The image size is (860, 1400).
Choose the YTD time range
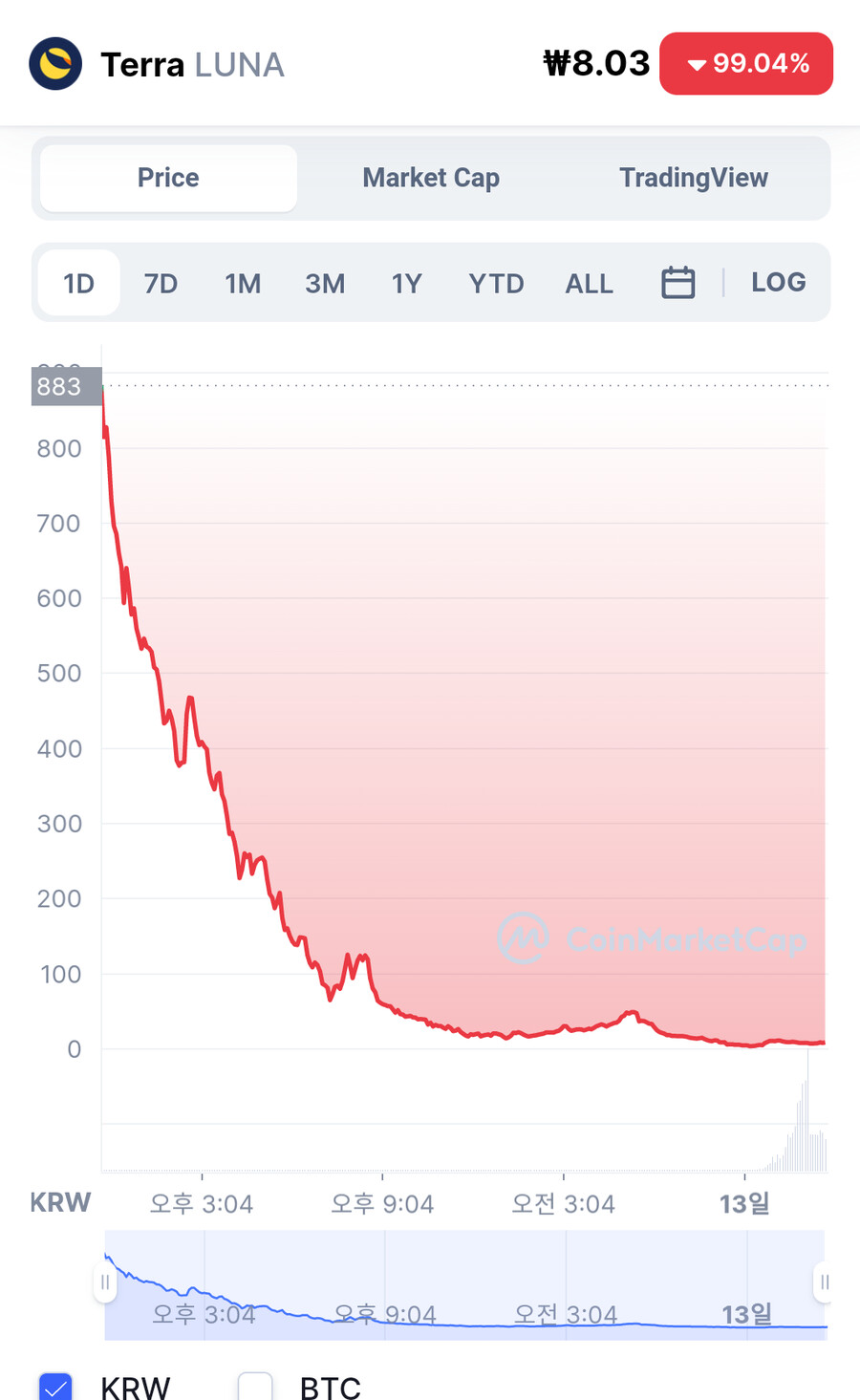point(496,283)
